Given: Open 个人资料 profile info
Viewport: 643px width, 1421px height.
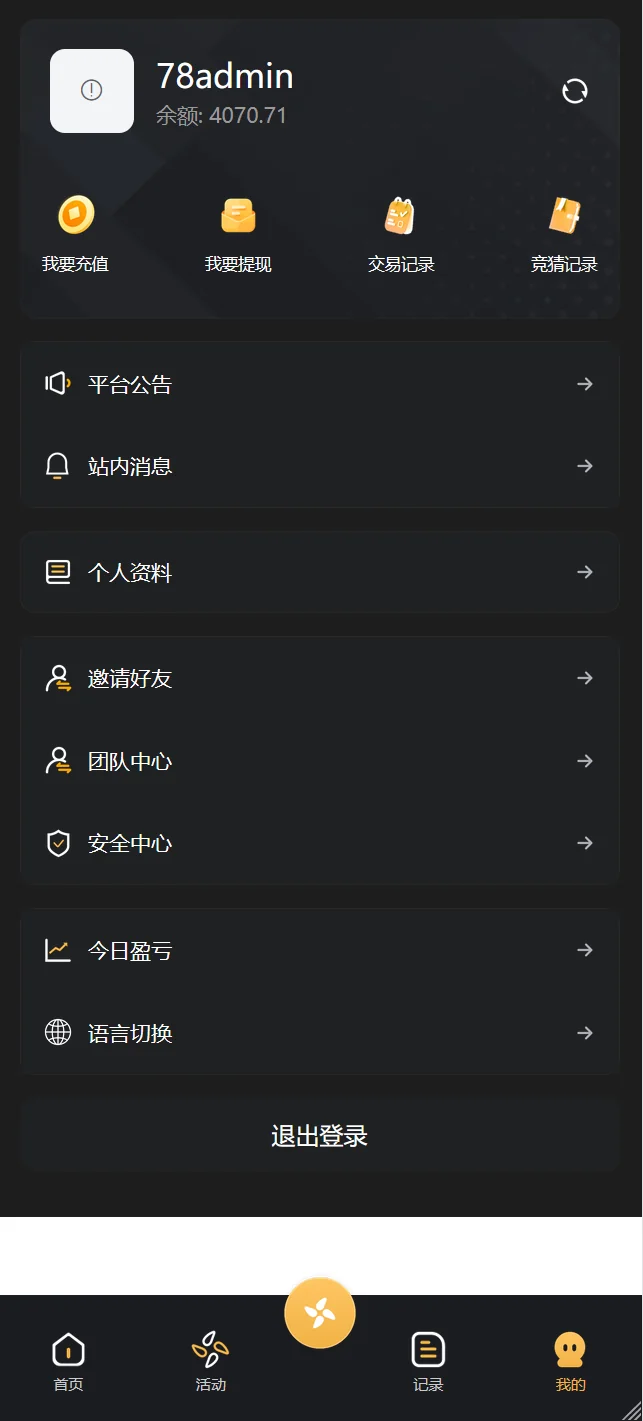Looking at the screenshot, I should point(320,572).
